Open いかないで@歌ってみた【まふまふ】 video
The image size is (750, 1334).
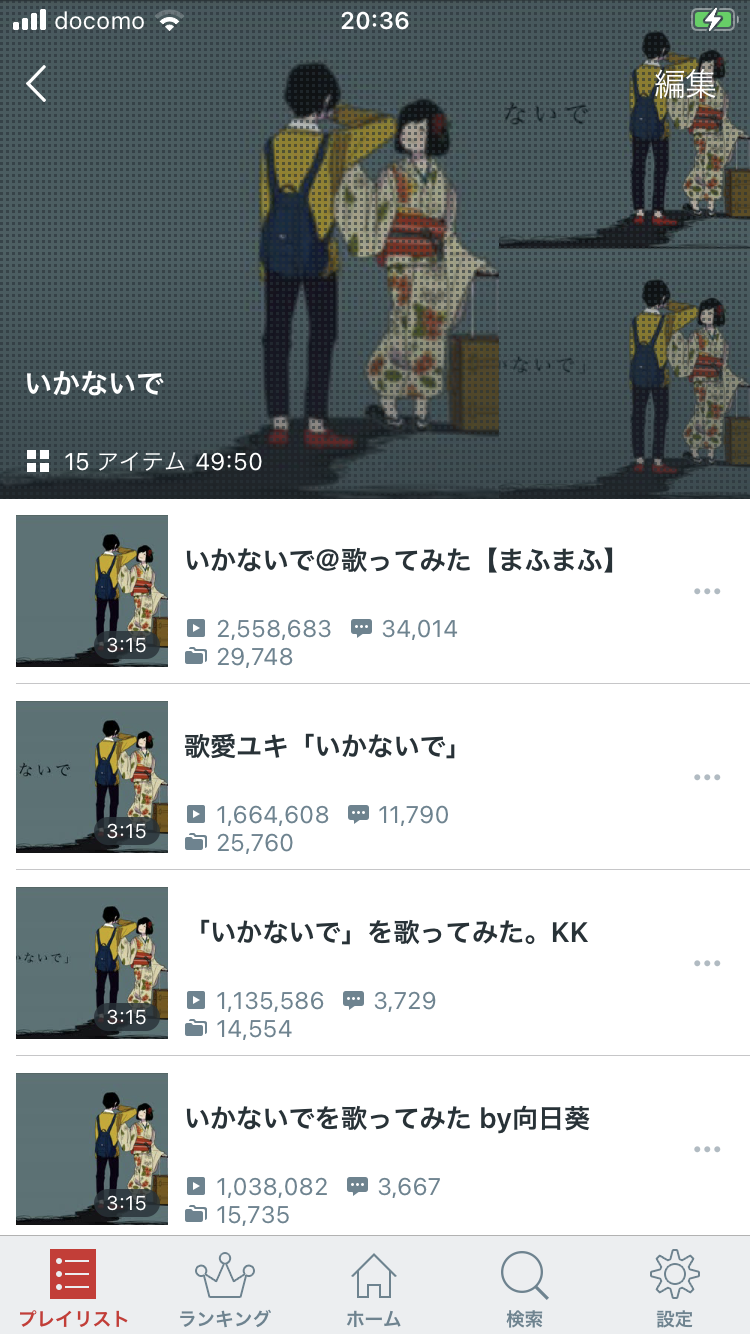[x=400, y=562]
